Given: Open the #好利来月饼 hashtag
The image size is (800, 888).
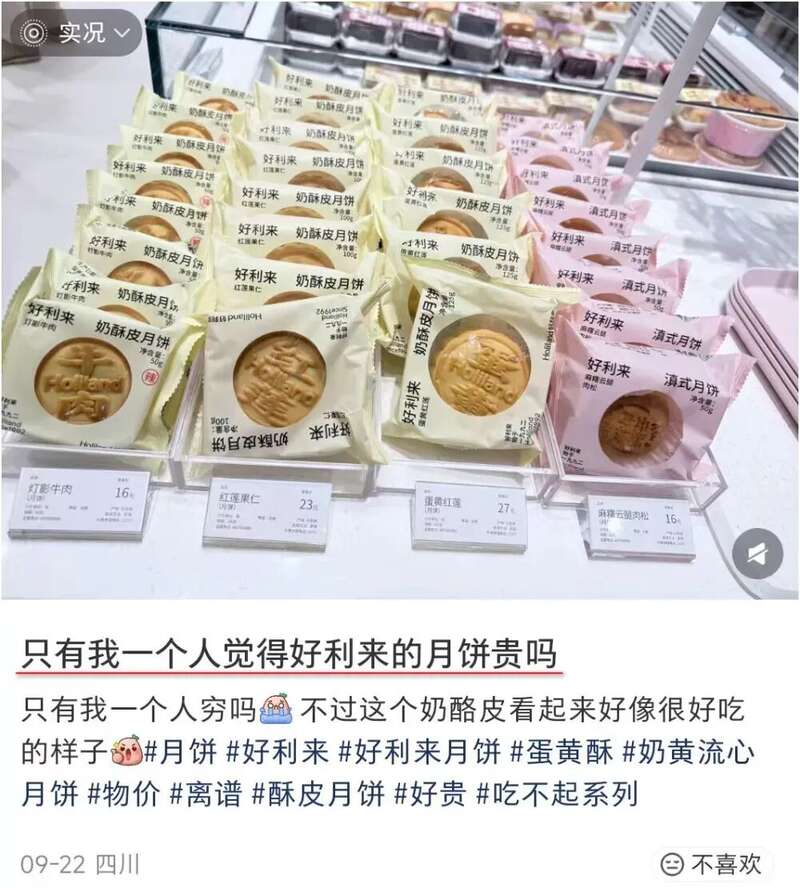Looking at the screenshot, I should pos(419,750).
